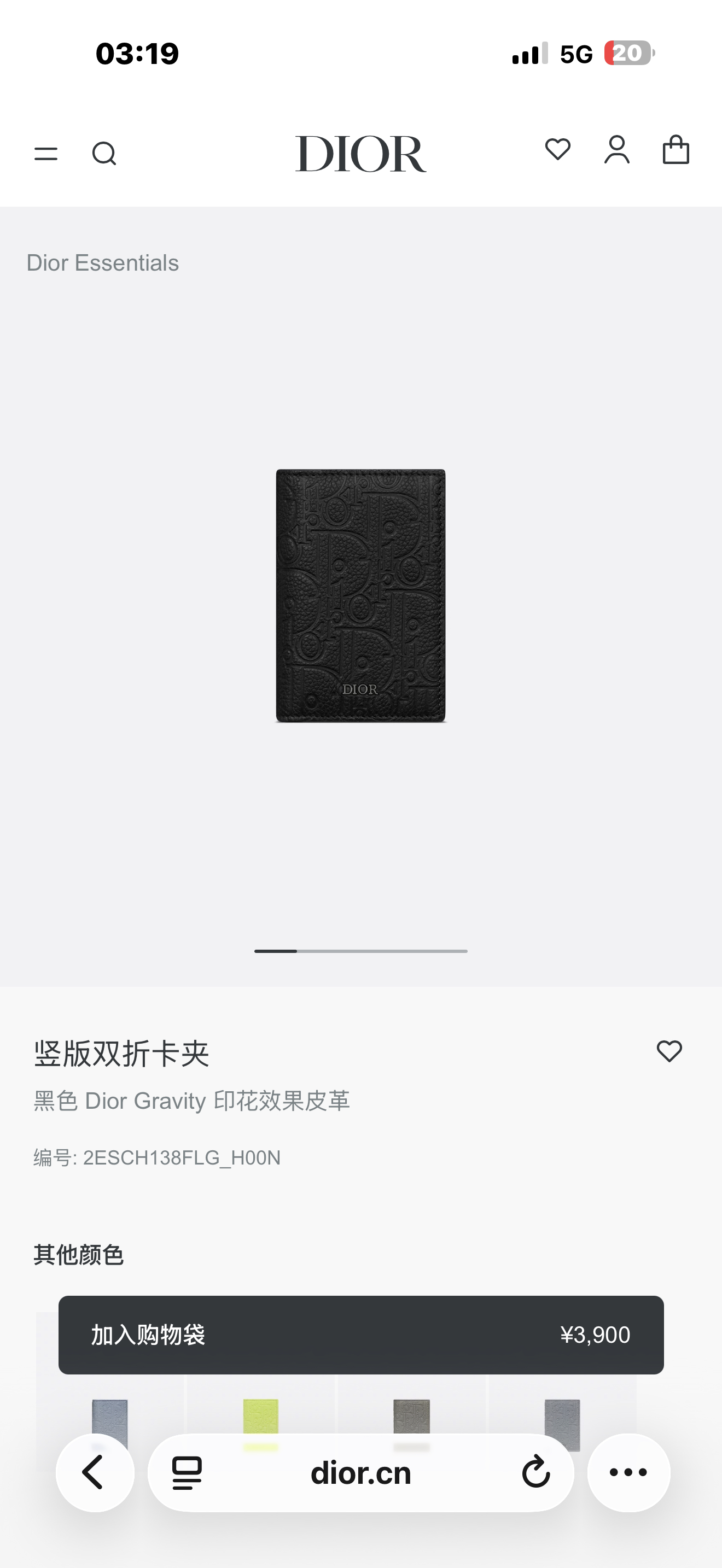Go to Dior Essentials category
The width and height of the screenshot is (722, 1568).
click(x=102, y=263)
